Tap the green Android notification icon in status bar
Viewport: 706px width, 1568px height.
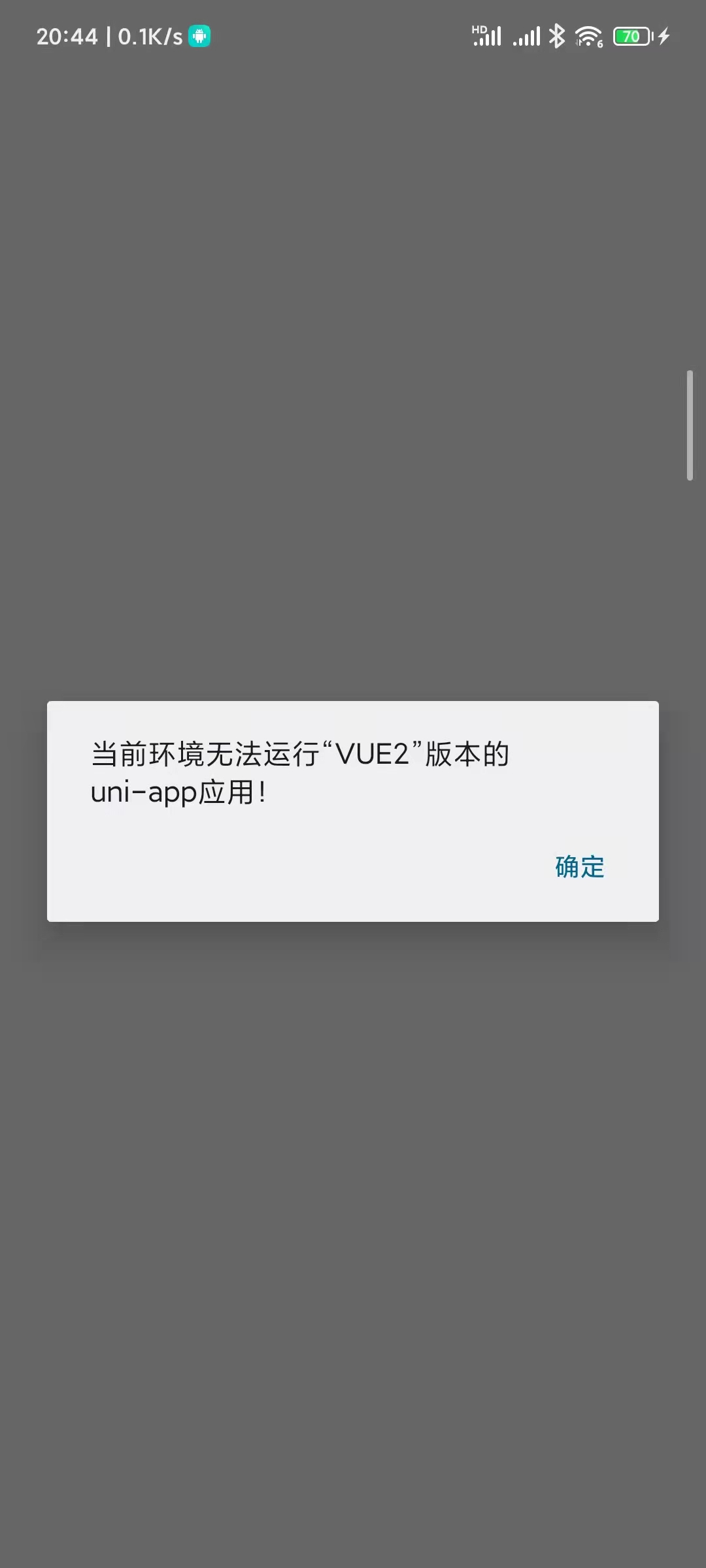tap(198, 37)
